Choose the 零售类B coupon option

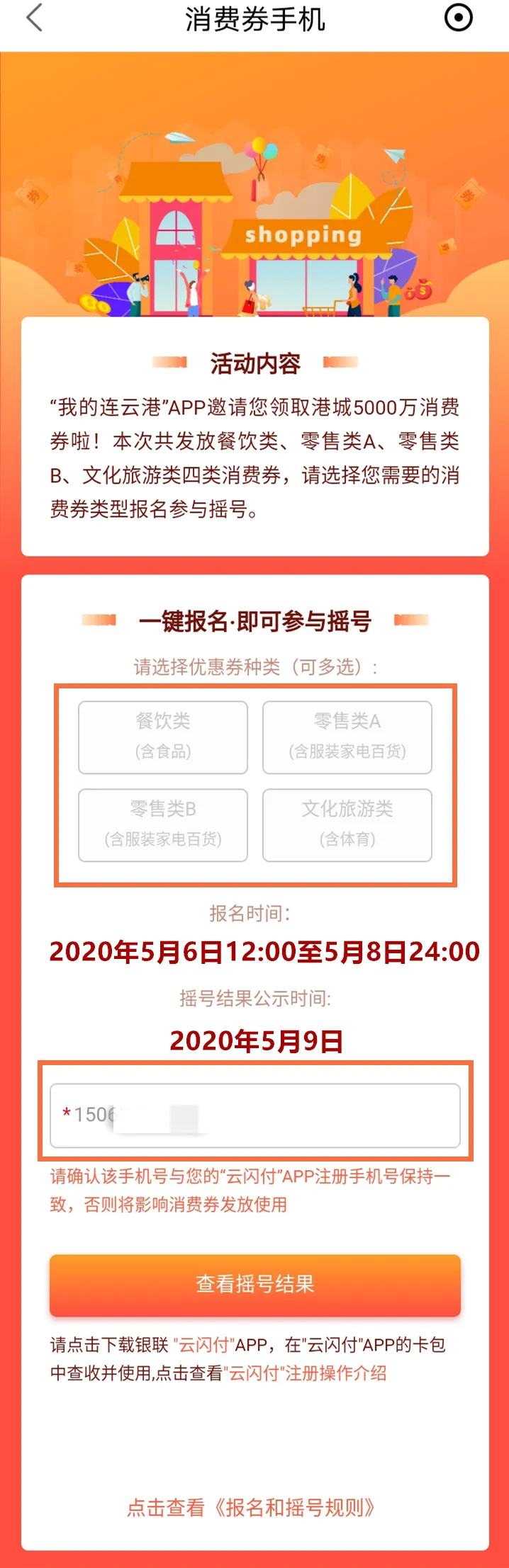[163, 824]
